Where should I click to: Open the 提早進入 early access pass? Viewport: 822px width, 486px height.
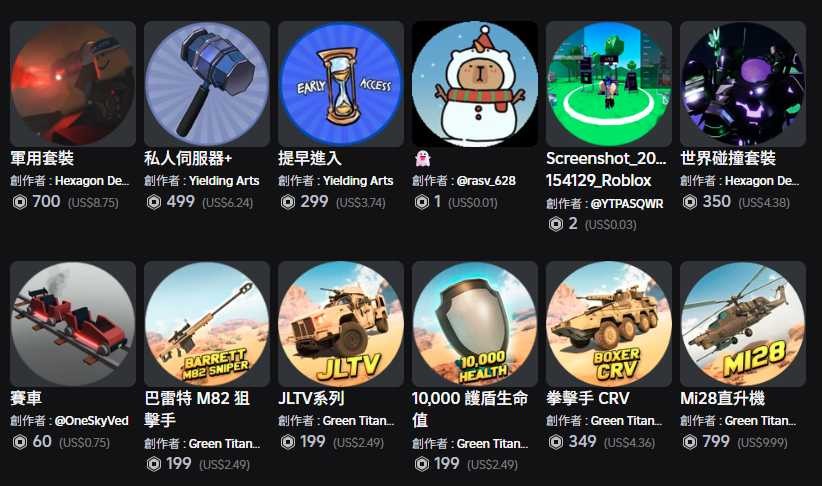(x=340, y=84)
